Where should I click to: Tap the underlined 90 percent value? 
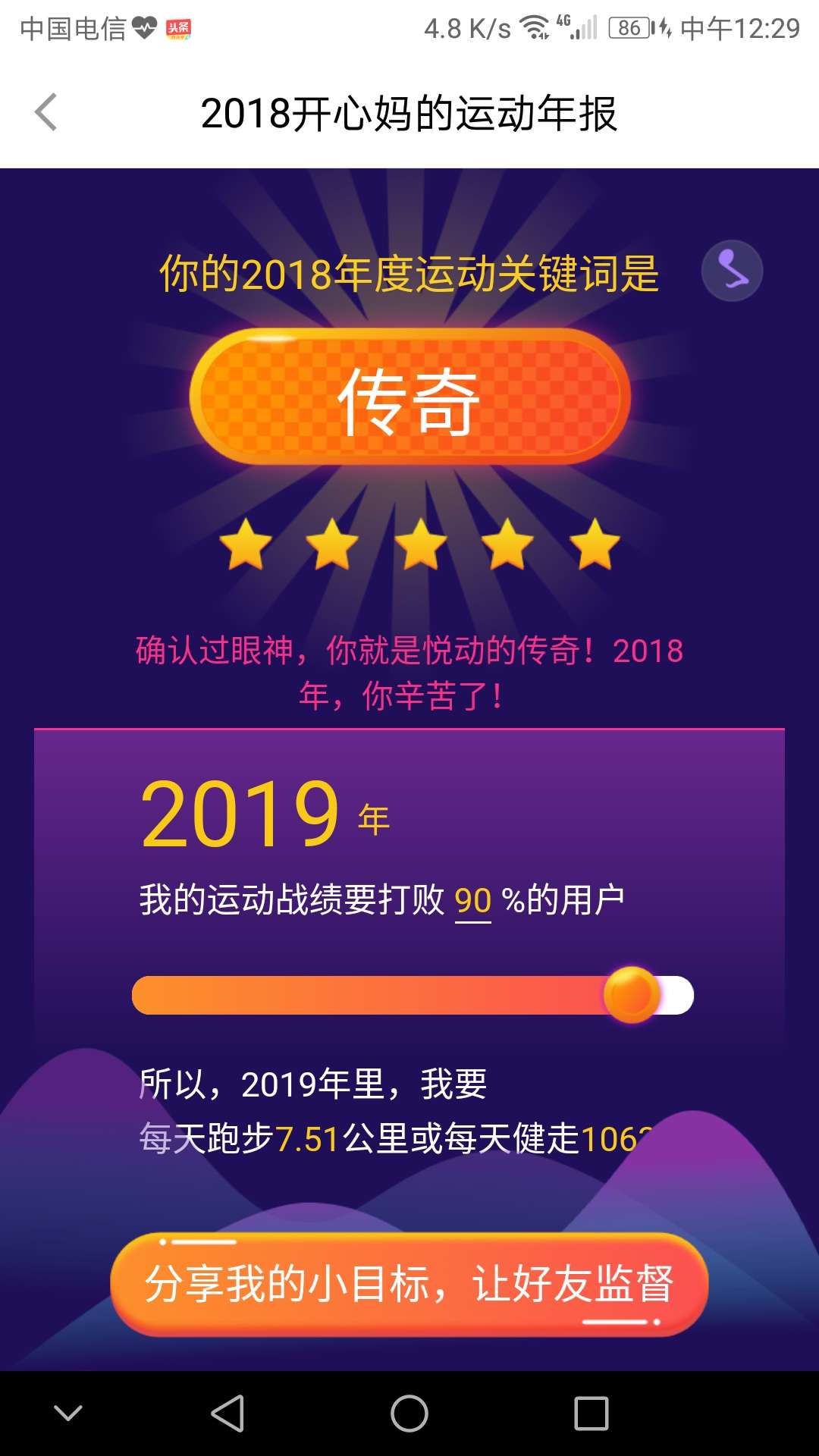pos(472,898)
